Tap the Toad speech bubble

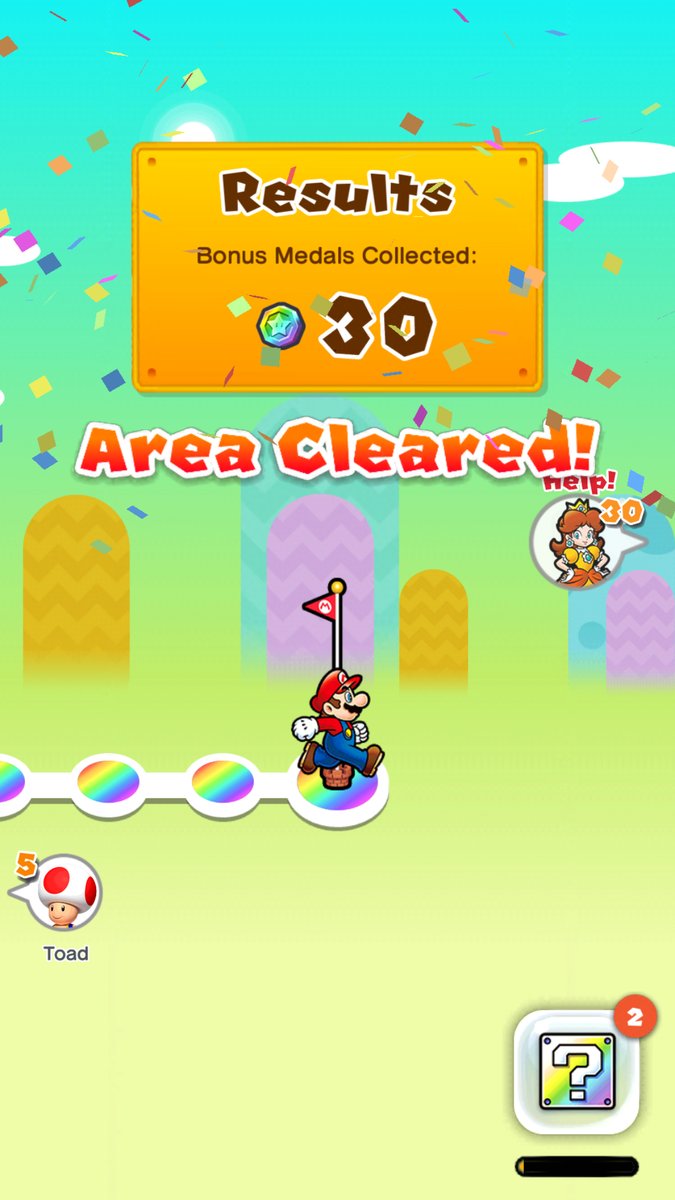pos(58,890)
